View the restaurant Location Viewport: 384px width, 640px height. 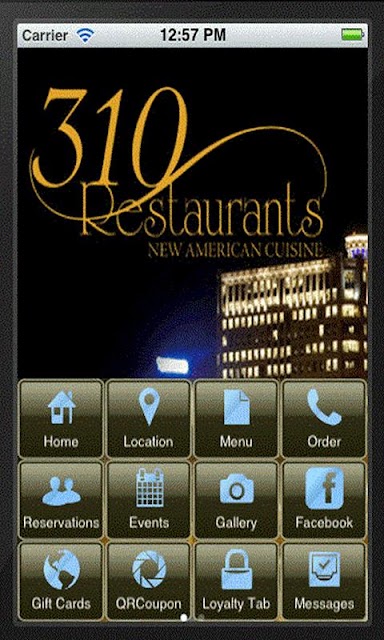point(149,418)
